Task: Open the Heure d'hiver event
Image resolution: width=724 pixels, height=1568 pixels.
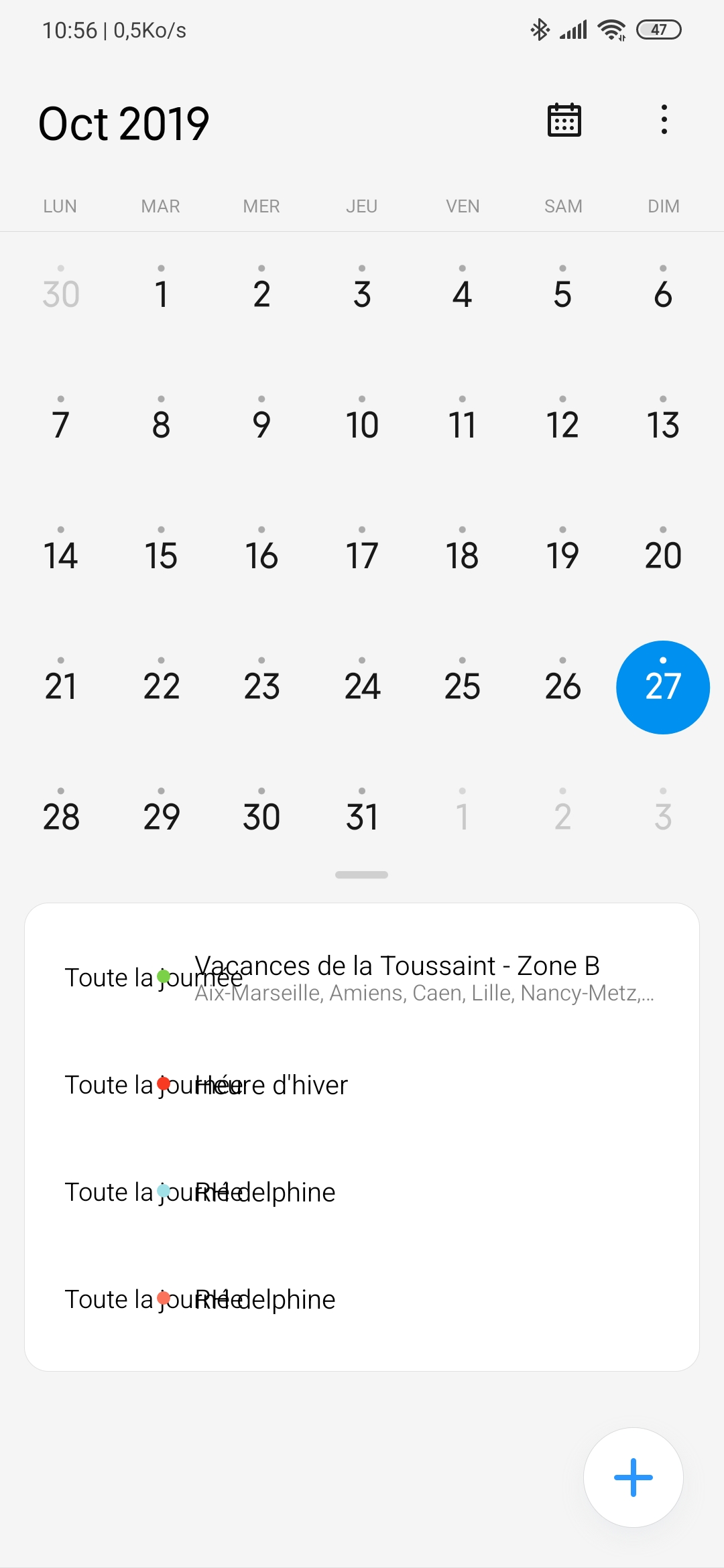Action: (x=362, y=1085)
